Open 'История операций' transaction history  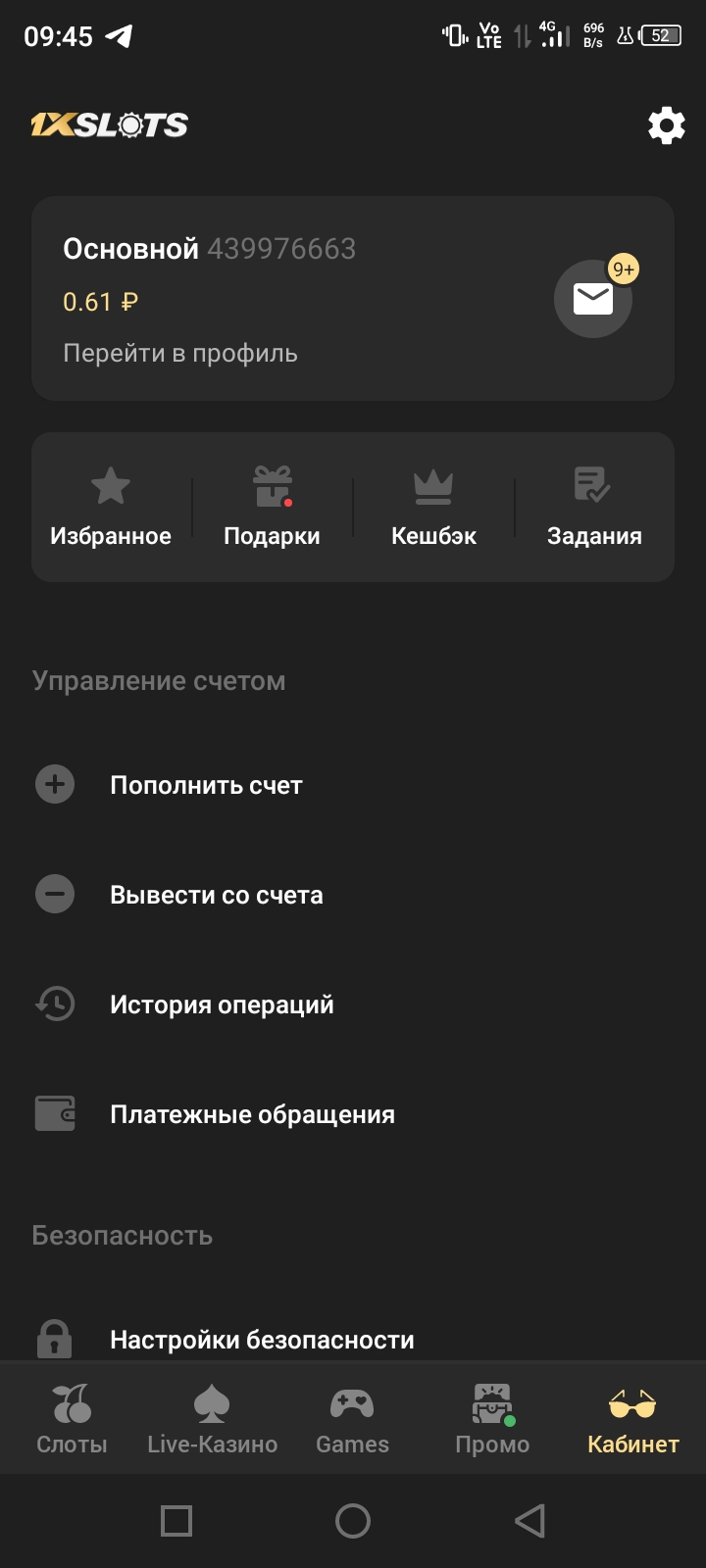pos(222,1004)
